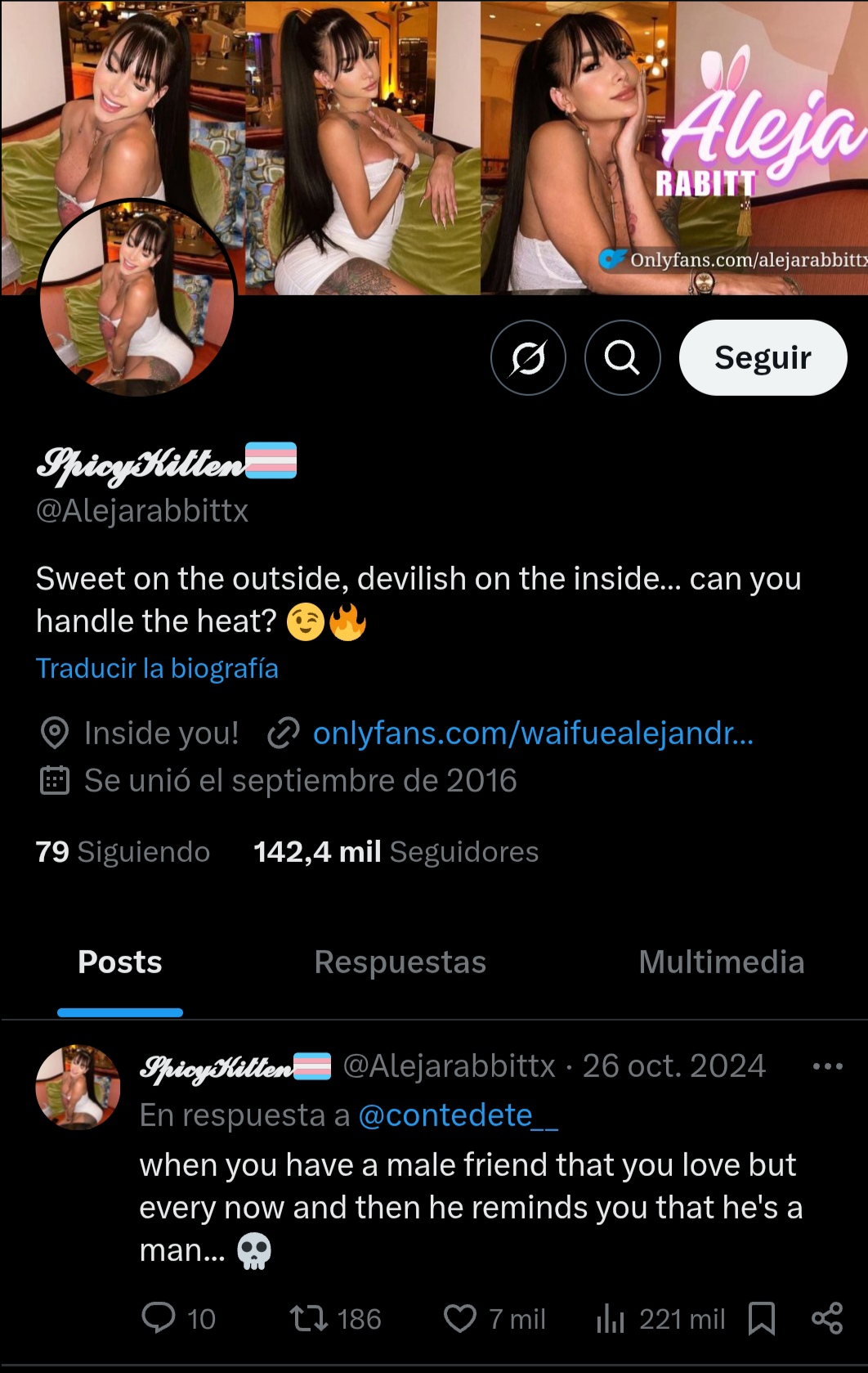Tap the Seguir button
The width and height of the screenshot is (868, 1373).
pos(762,357)
